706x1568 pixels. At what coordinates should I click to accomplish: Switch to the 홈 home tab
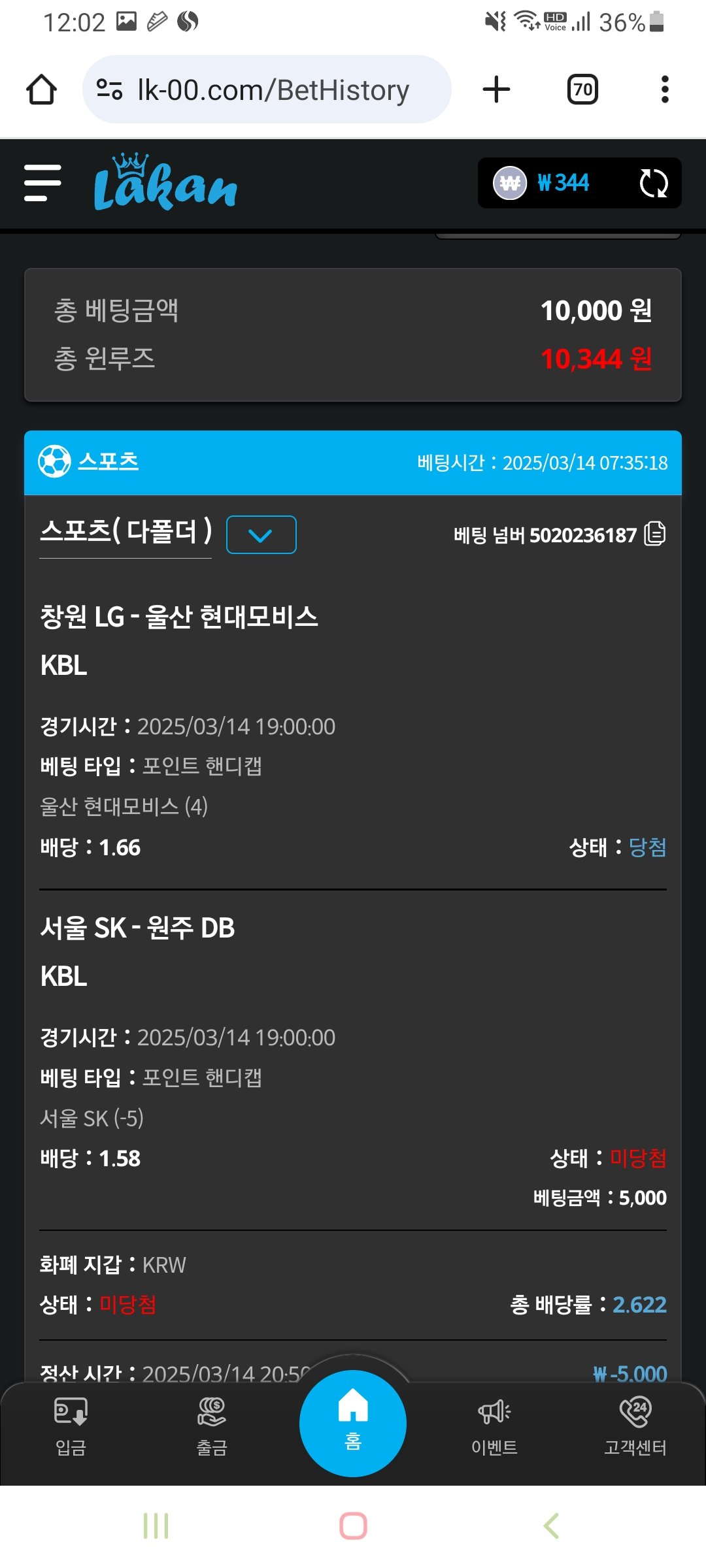coord(353,1422)
